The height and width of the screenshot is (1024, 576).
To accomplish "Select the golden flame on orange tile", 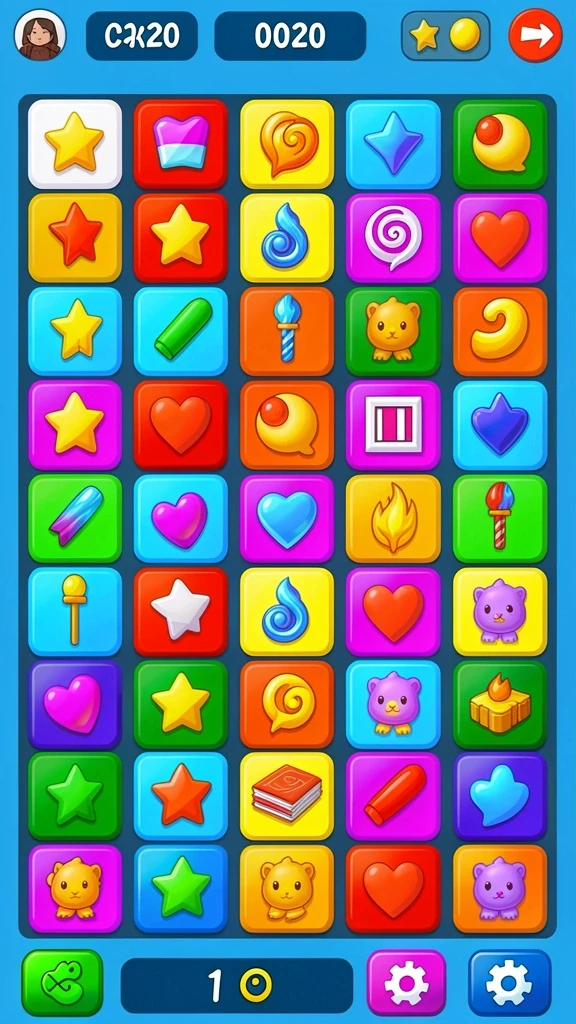I will (393, 519).
